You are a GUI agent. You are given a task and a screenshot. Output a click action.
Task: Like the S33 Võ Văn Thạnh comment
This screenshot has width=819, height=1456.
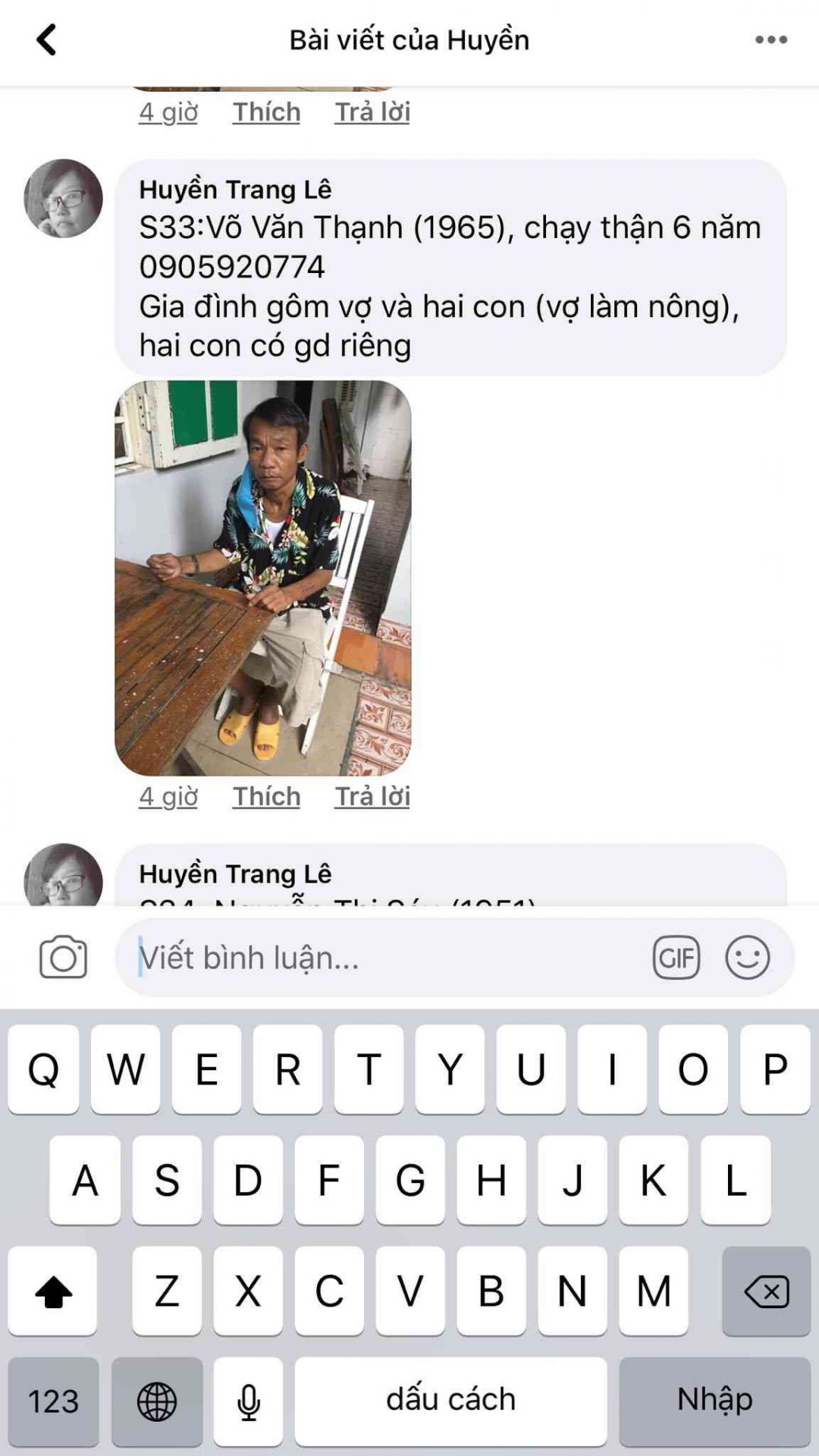[266, 796]
